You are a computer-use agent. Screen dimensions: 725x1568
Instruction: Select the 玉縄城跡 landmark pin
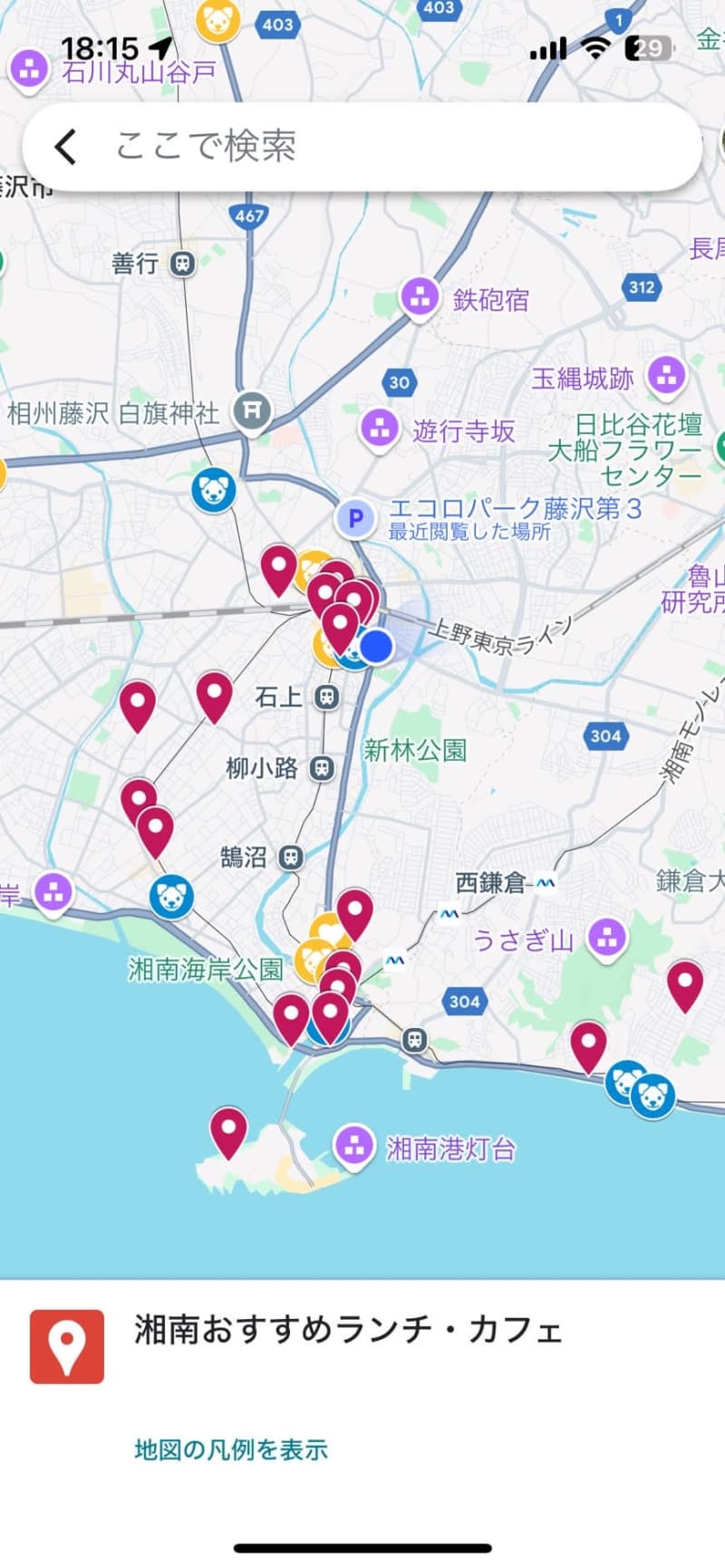coord(667,377)
